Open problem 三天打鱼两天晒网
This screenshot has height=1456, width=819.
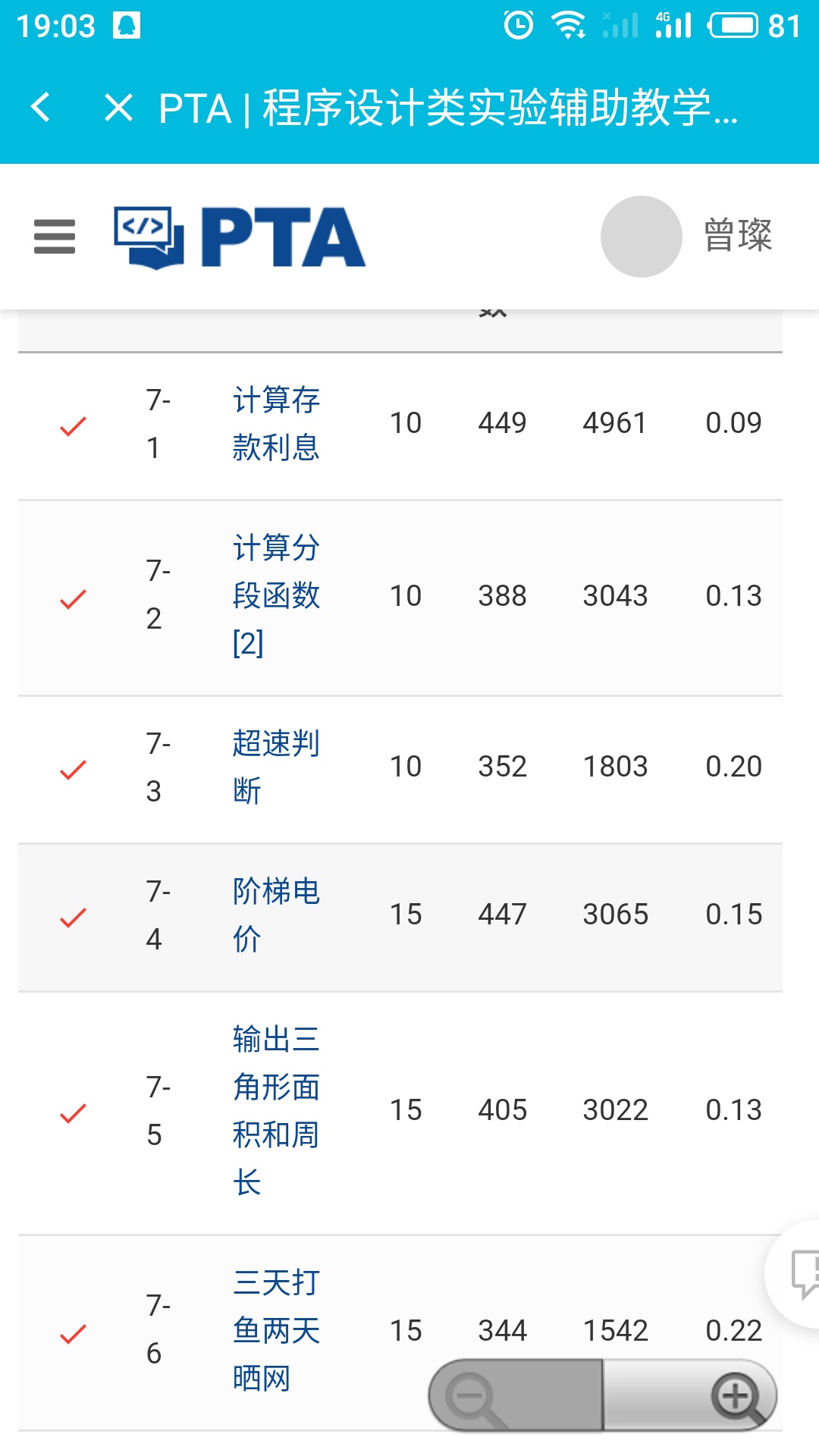pos(276,1330)
